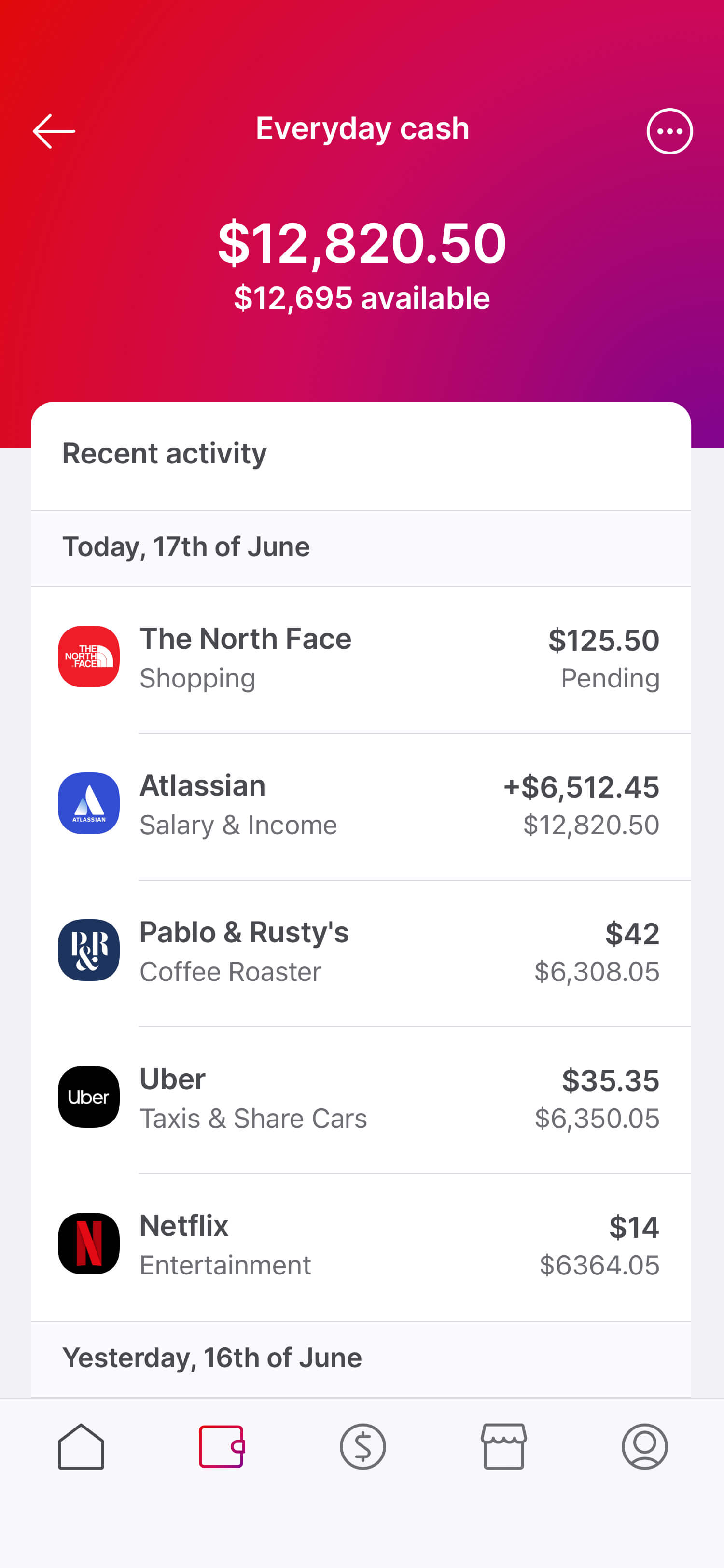Open the Netflix transaction
The image size is (724, 1568).
361,1246
